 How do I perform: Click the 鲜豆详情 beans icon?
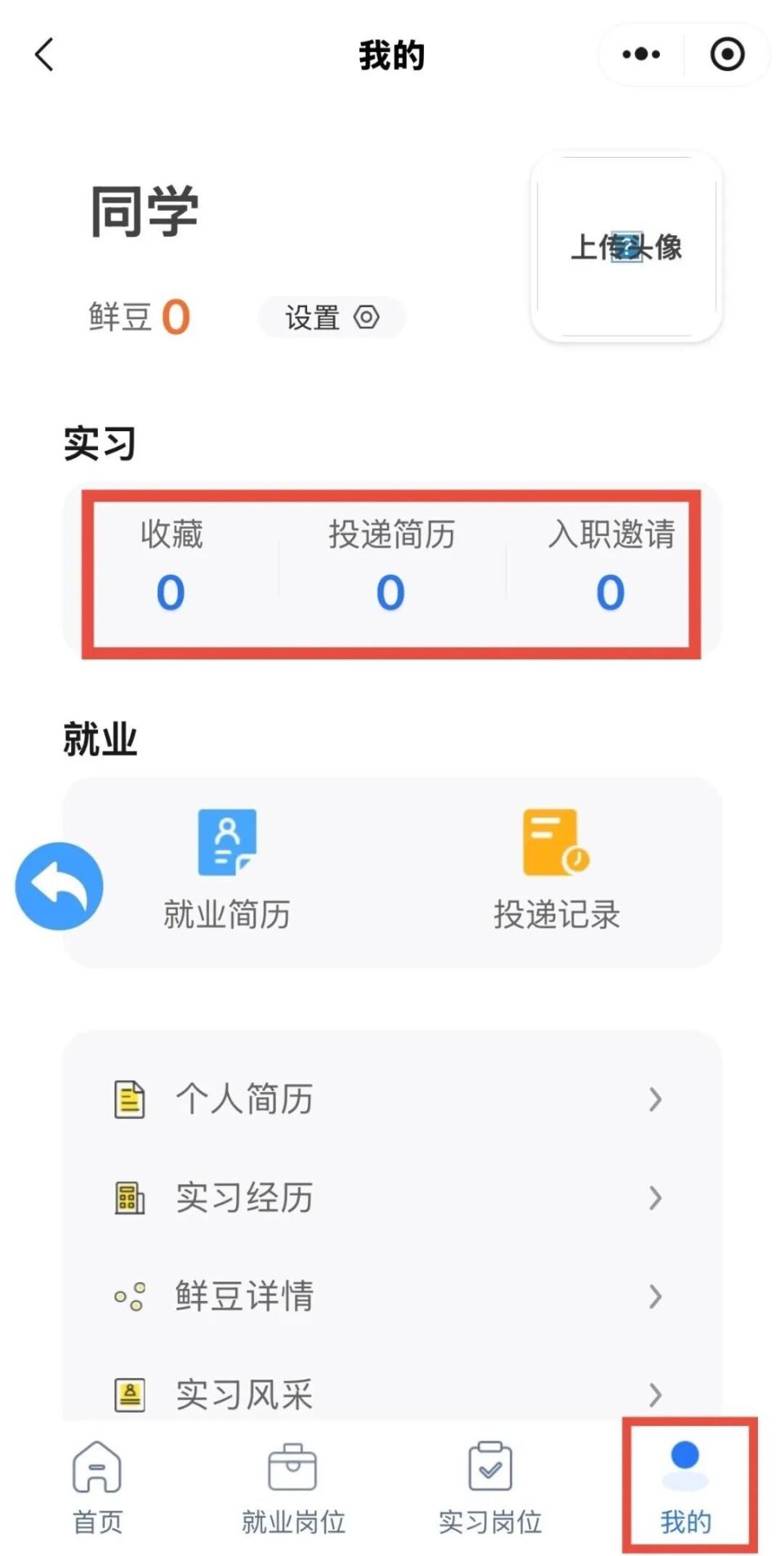click(128, 1295)
